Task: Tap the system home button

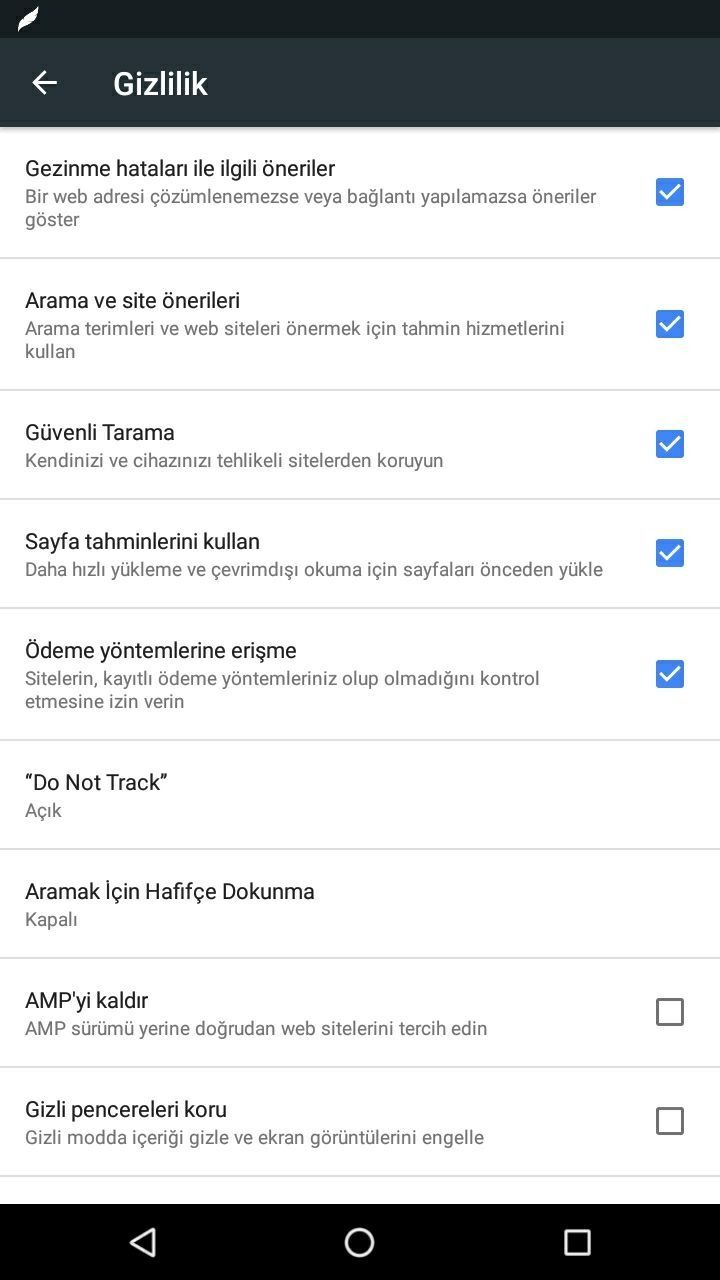Action: click(359, 1242)
